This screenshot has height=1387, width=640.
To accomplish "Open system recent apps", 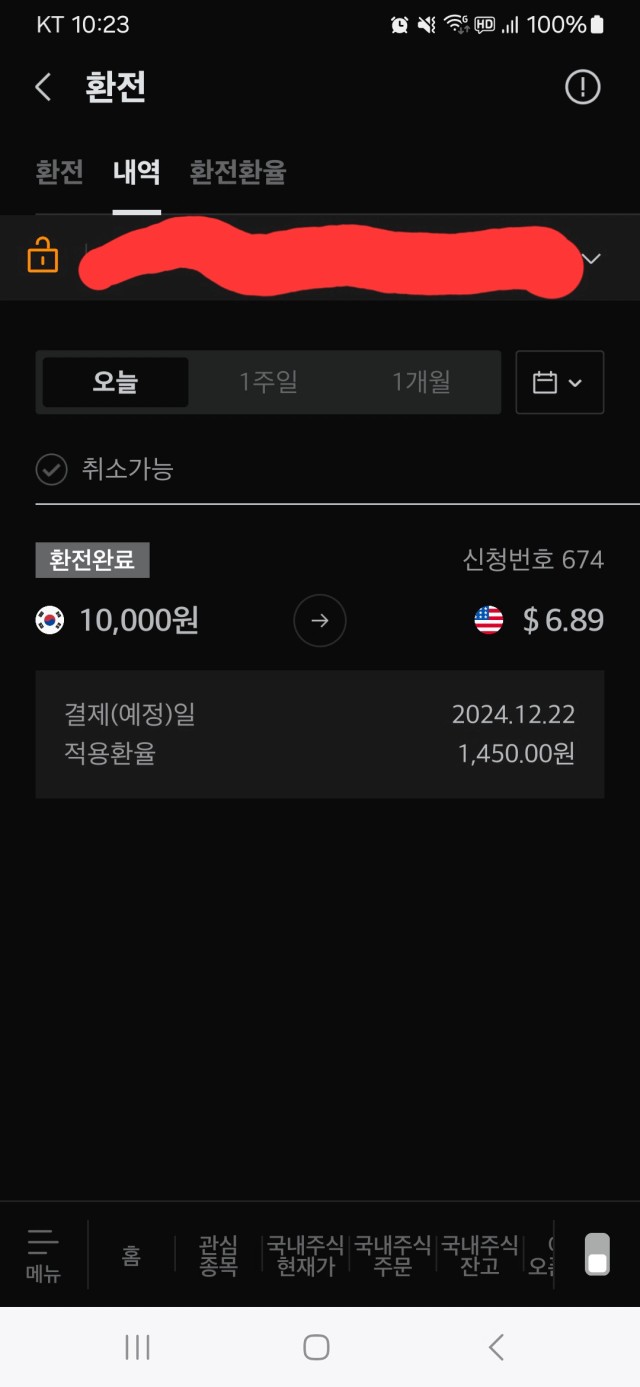I will pos(137,1347).
